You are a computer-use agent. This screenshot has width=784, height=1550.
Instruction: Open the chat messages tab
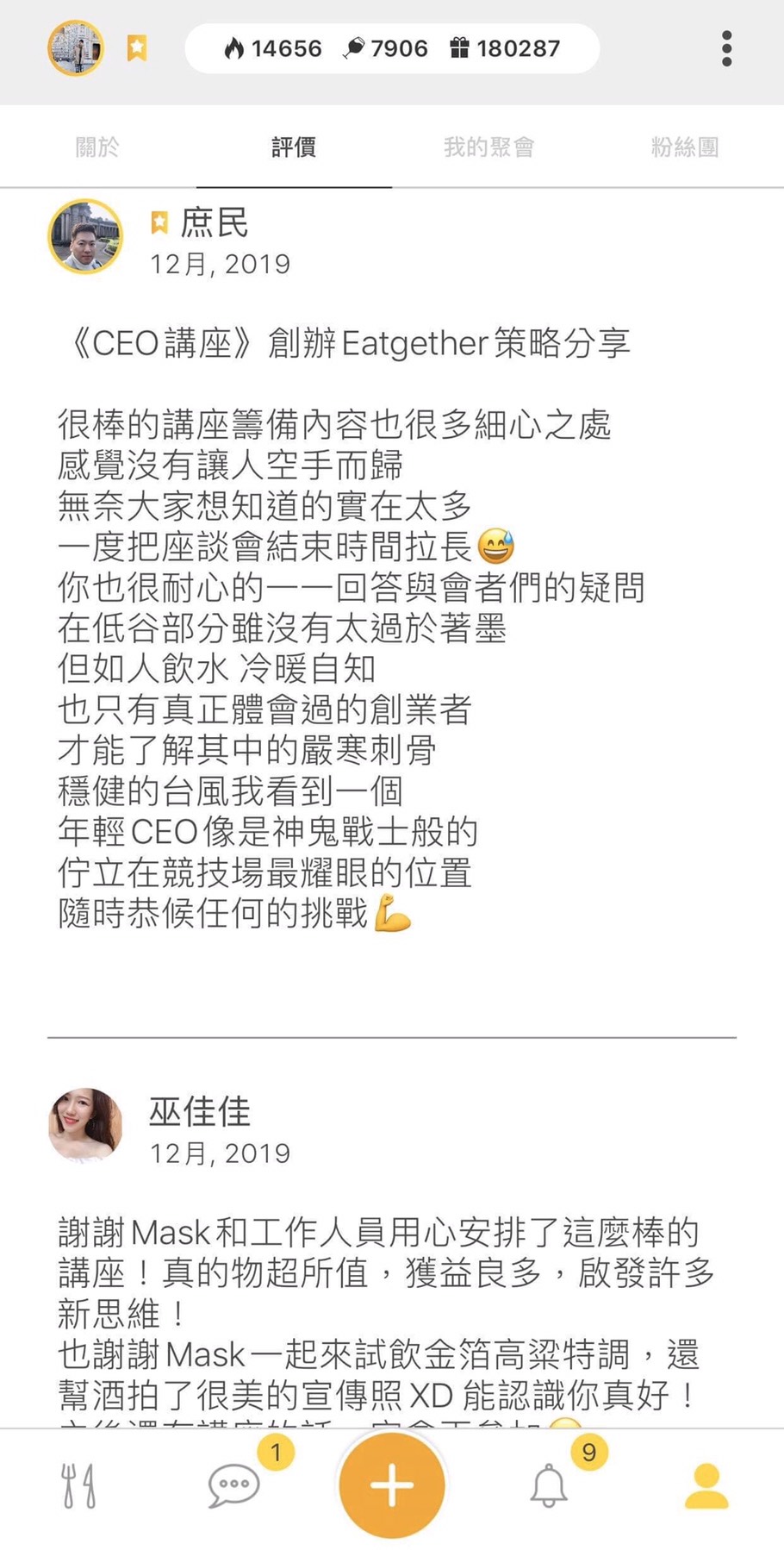(x=233, y=1486)
